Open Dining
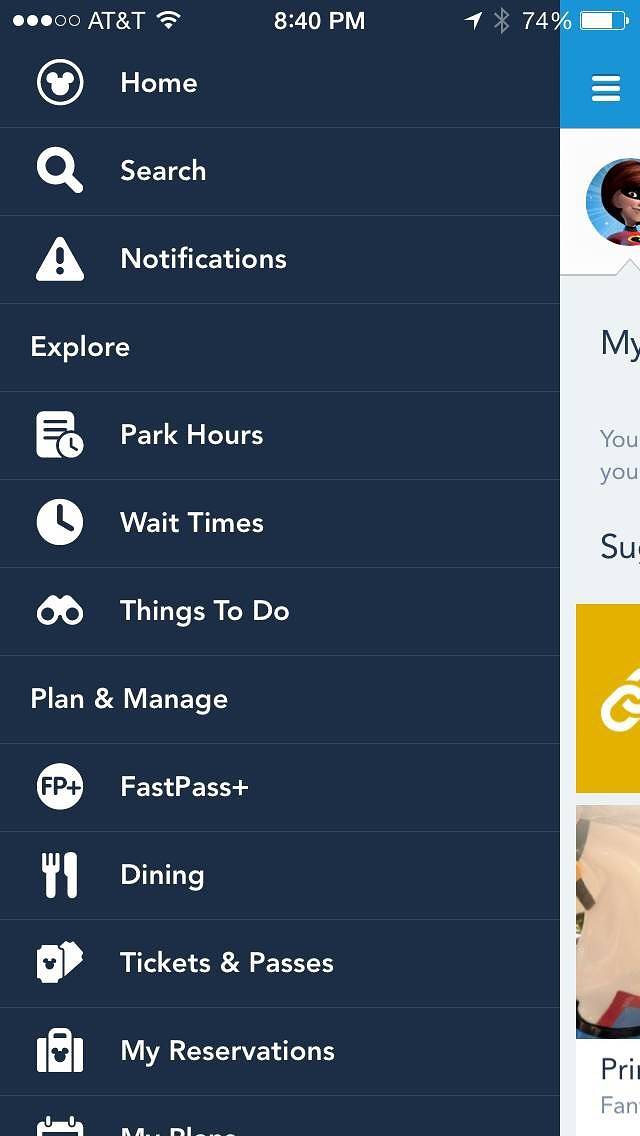Viewport: 640px width, 1136px height. click(162, 875)
